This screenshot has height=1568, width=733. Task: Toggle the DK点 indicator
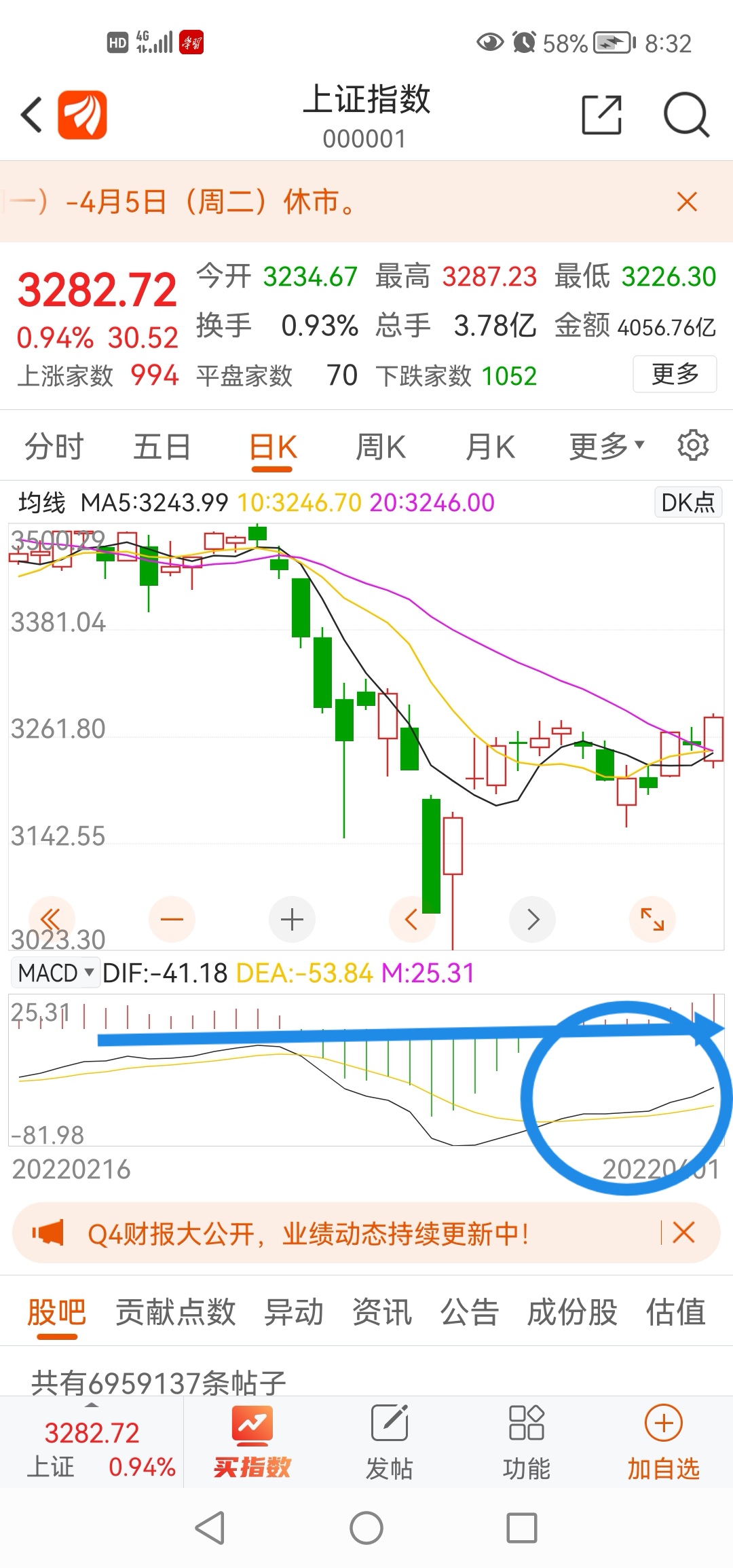687,502
